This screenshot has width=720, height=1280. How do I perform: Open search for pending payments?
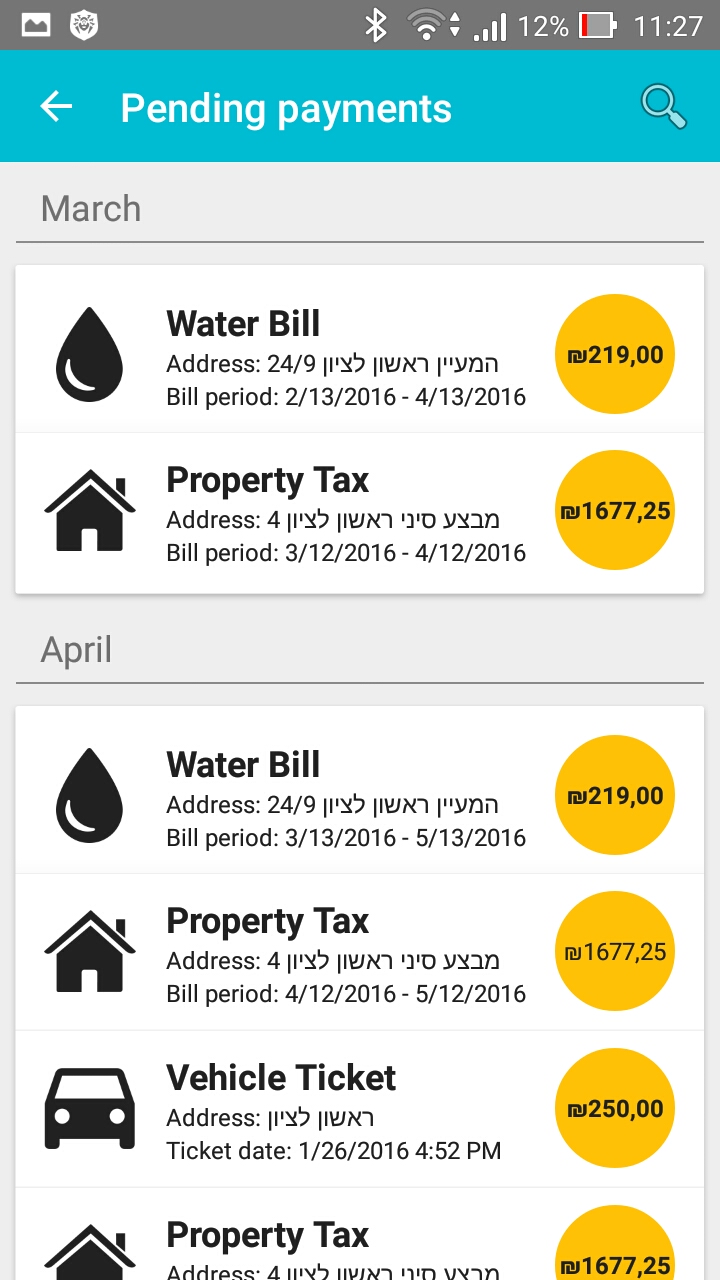pyautogui.click(x=664, y=106)
